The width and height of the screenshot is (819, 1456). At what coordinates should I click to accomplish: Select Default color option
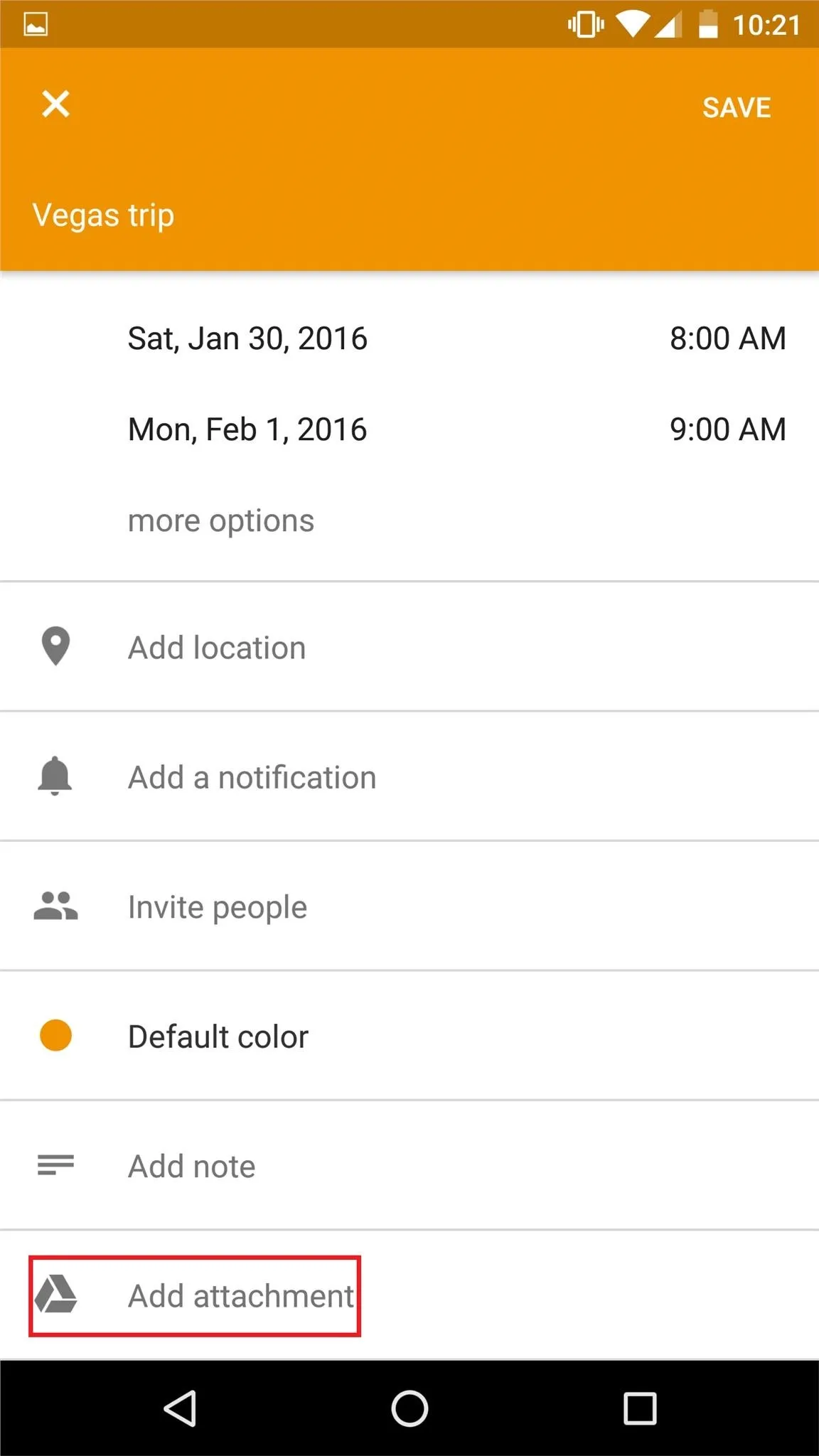(x=409, y=1036)
